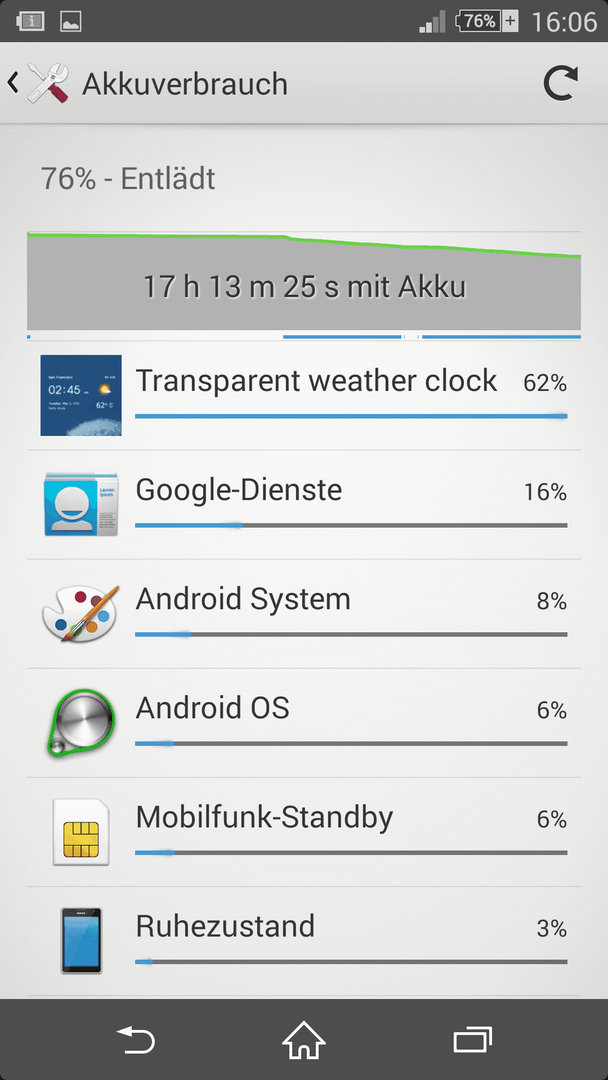
Task: Tap the system home button
Action: point(304,1040)
